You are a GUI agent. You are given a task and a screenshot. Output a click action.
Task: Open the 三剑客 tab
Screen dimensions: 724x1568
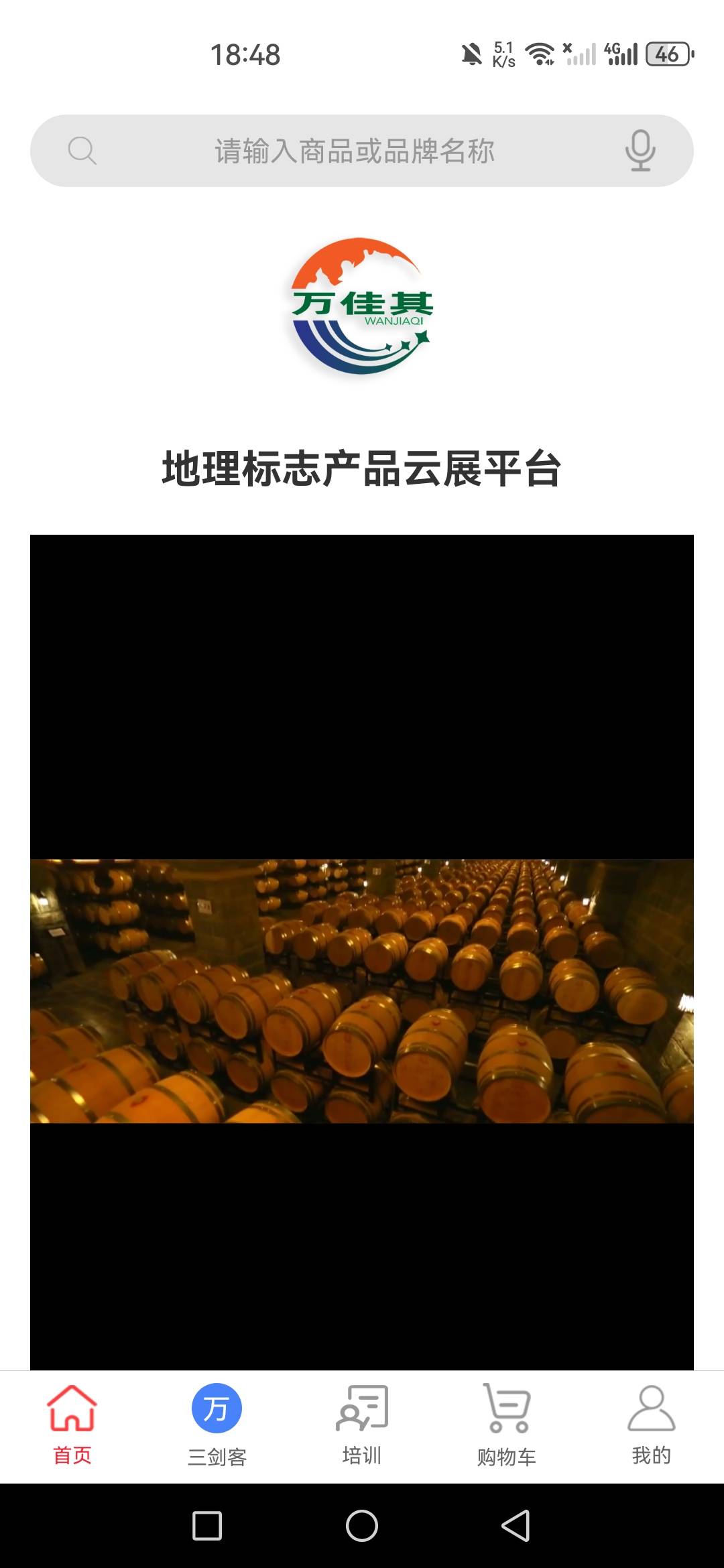click(217, 1425)
